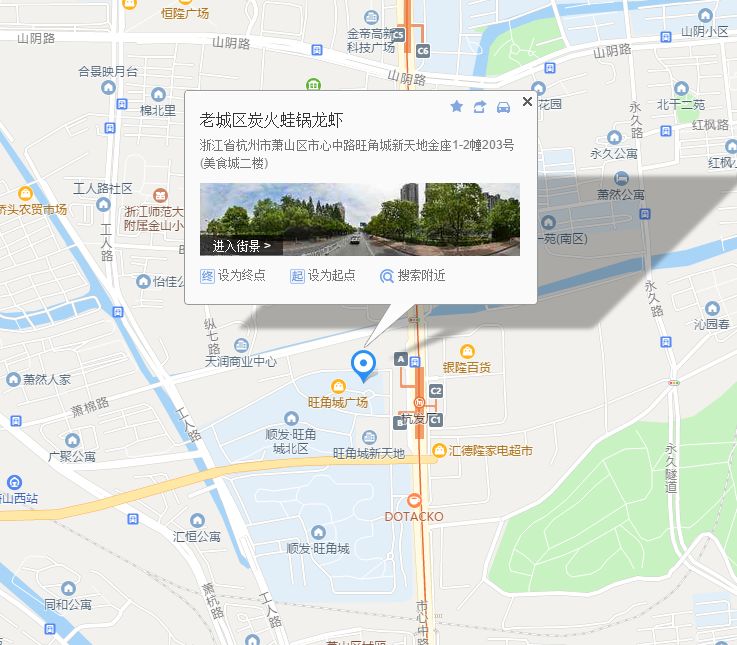The height and width of the screenshot is (645, 737).
Task: Set as destination with 设为终点
Action: click(x=234, y=275)
